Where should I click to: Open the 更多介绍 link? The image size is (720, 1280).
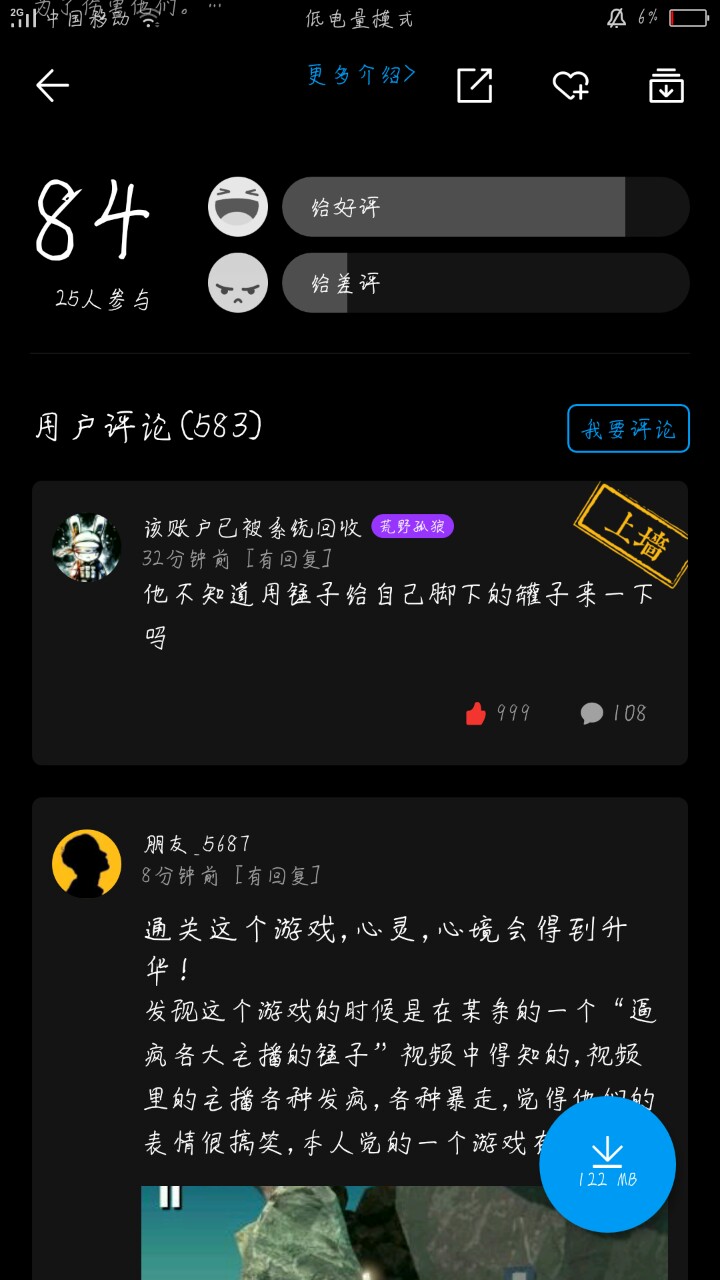361,75
